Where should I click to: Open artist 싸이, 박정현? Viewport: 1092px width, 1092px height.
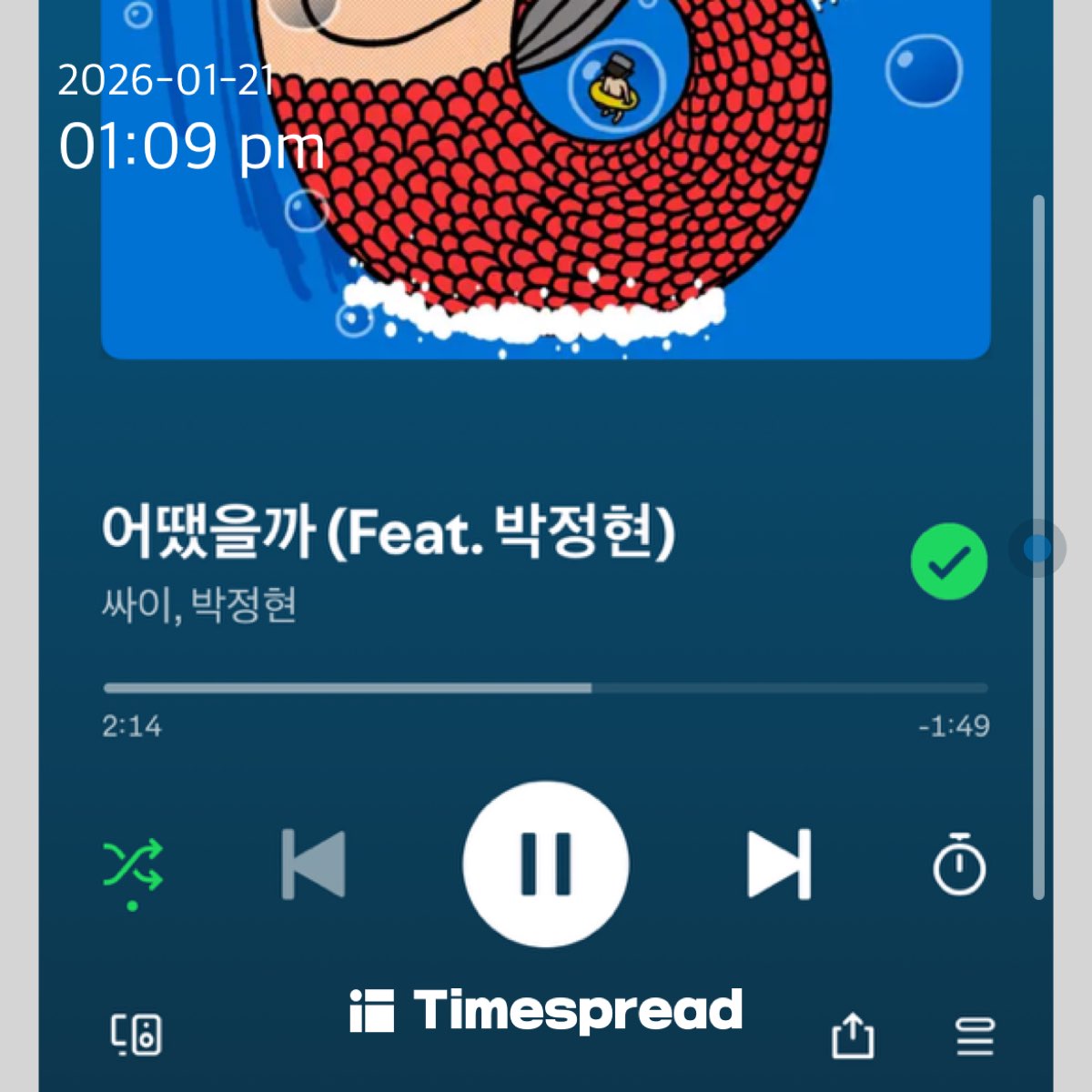[x=199, y=605]
